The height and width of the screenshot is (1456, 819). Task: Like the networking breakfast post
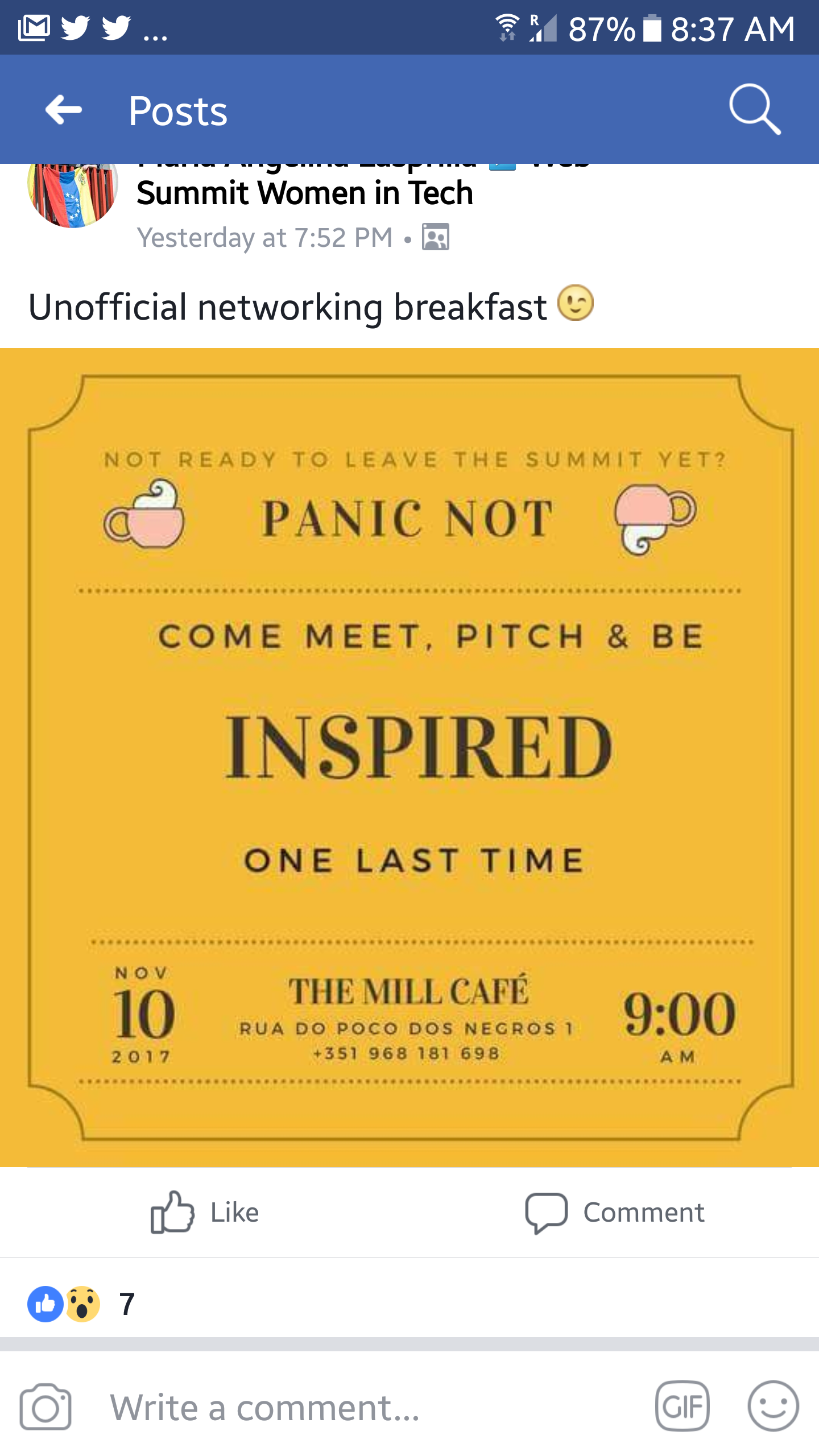tap(205, 1212)
